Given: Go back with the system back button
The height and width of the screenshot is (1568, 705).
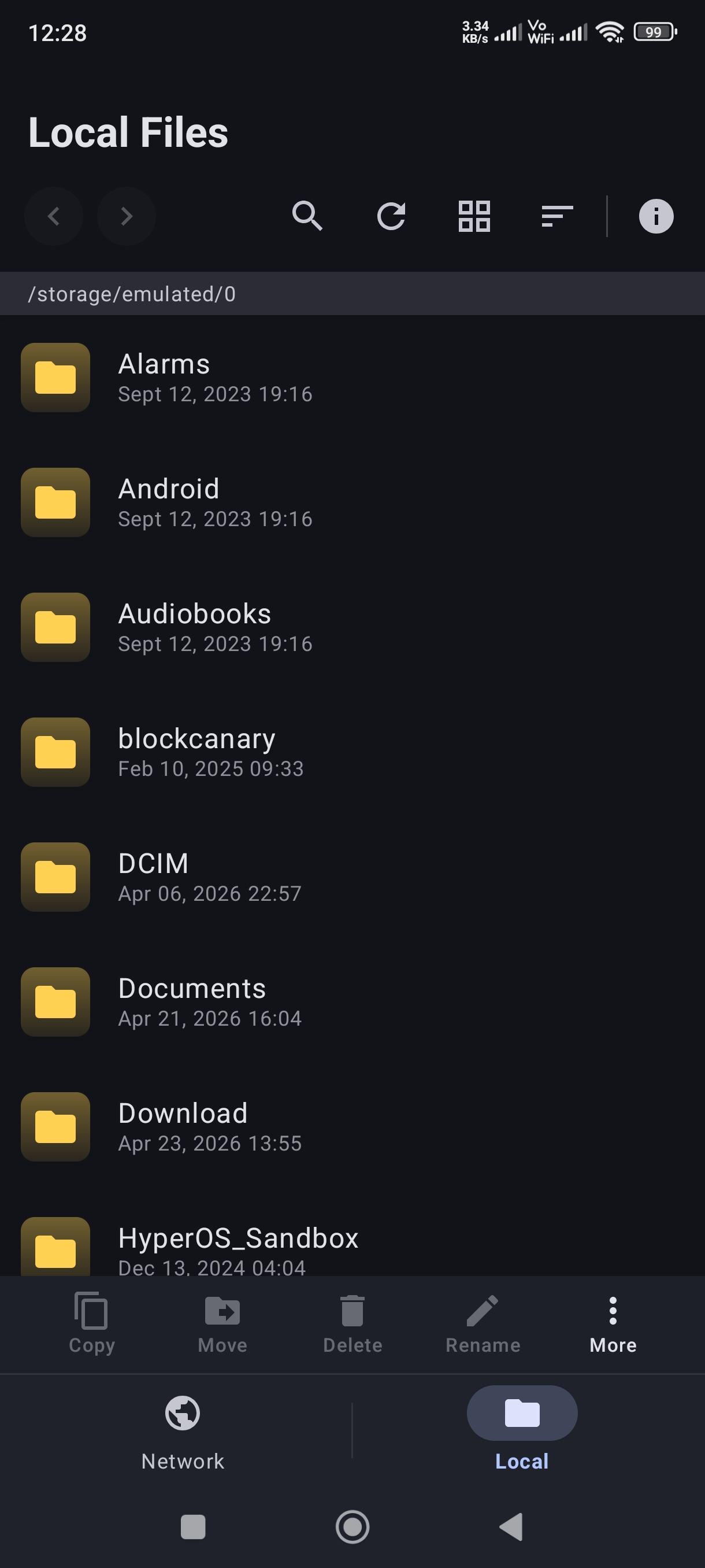Looking at the screenshot, I should tap(511, 1526).
